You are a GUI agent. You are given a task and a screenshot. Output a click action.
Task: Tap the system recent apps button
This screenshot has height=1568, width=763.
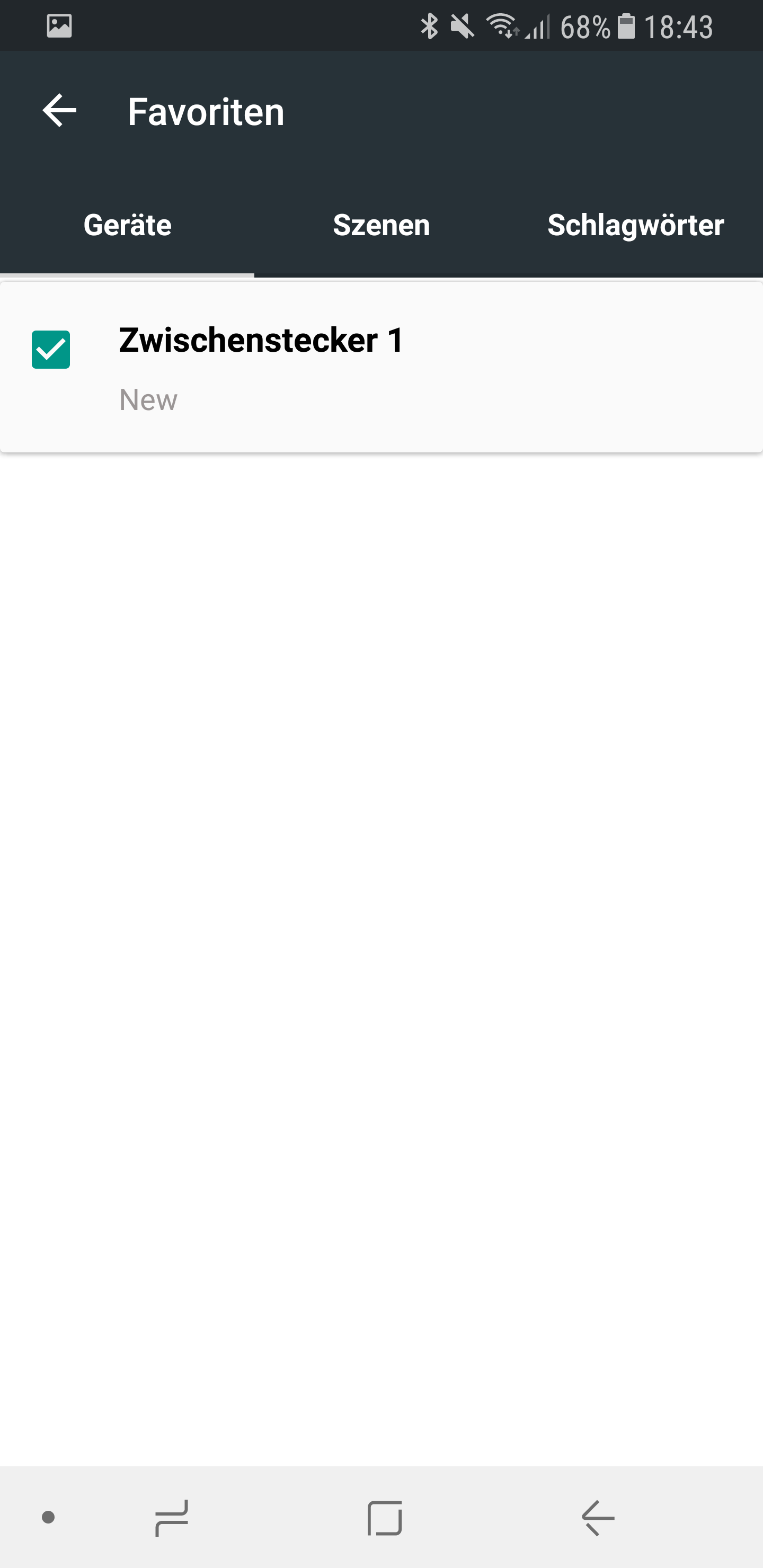172,1518
